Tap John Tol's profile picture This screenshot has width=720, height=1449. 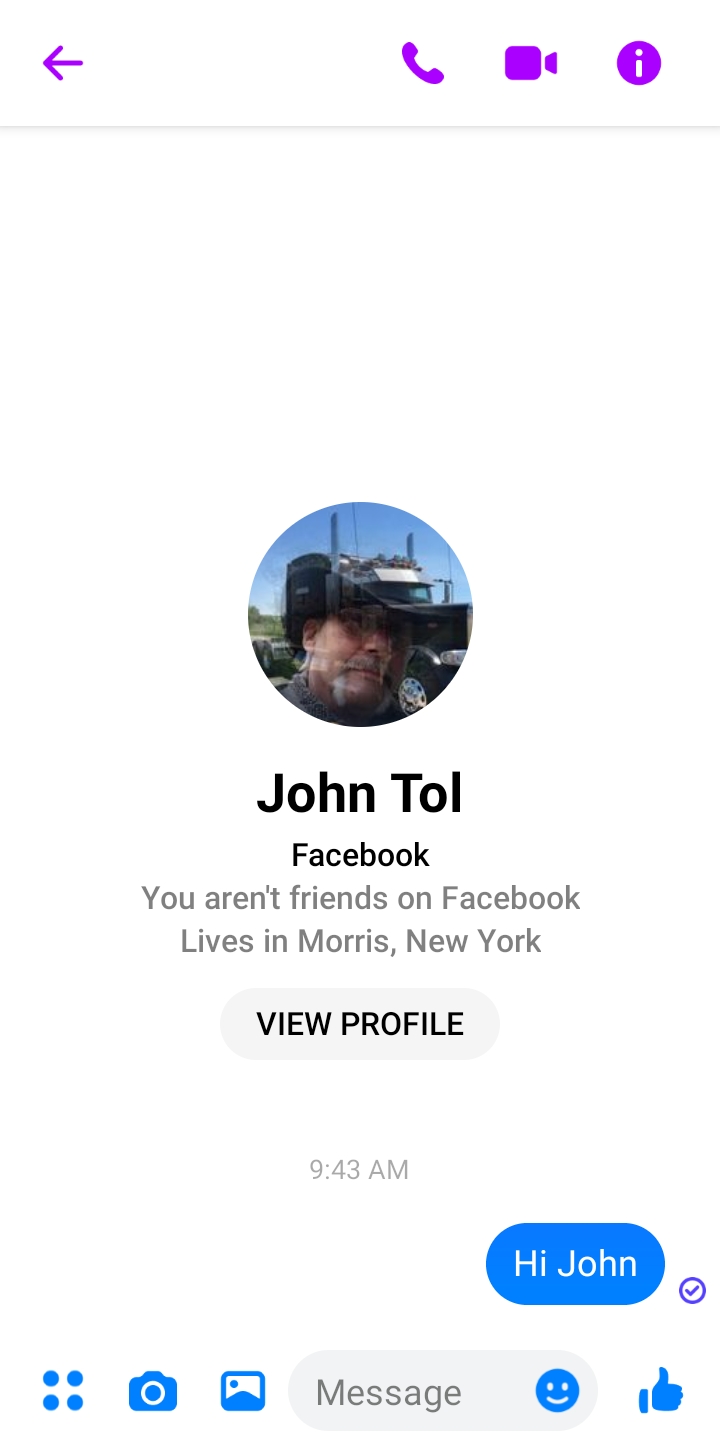(360, 614)
